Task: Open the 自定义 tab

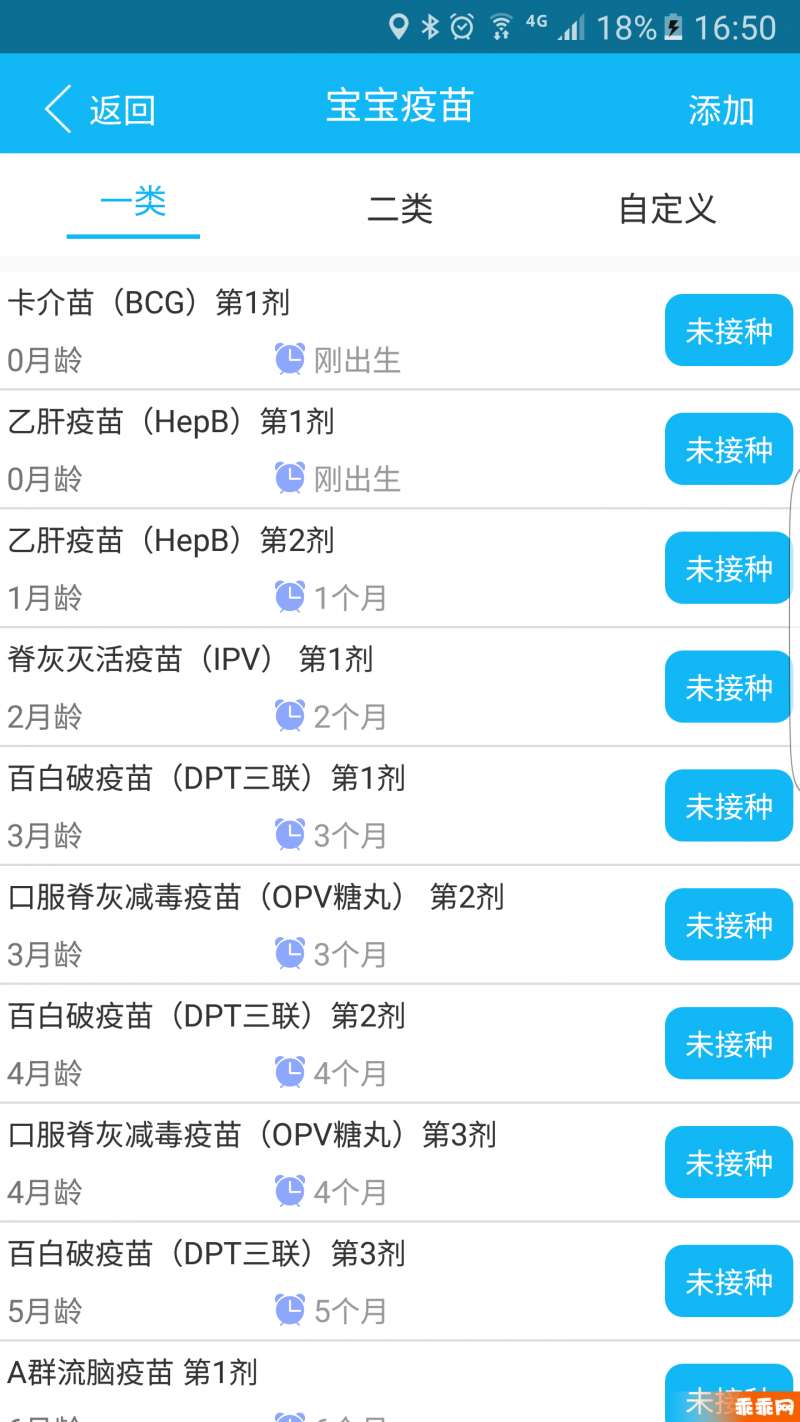Action: click(x=667, y=208)
